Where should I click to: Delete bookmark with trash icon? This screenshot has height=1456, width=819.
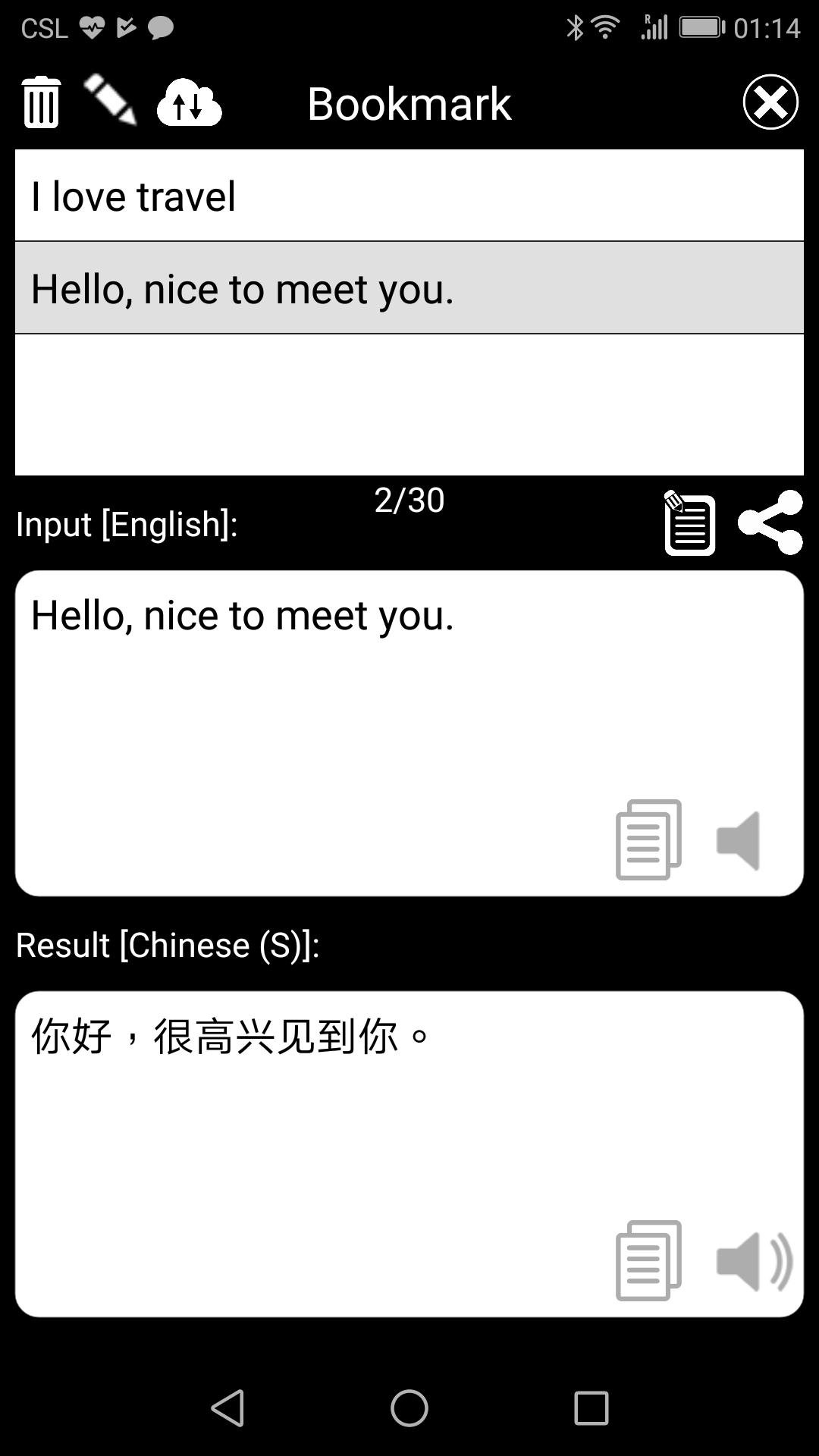pyautogui.click(x=41, y=102)
